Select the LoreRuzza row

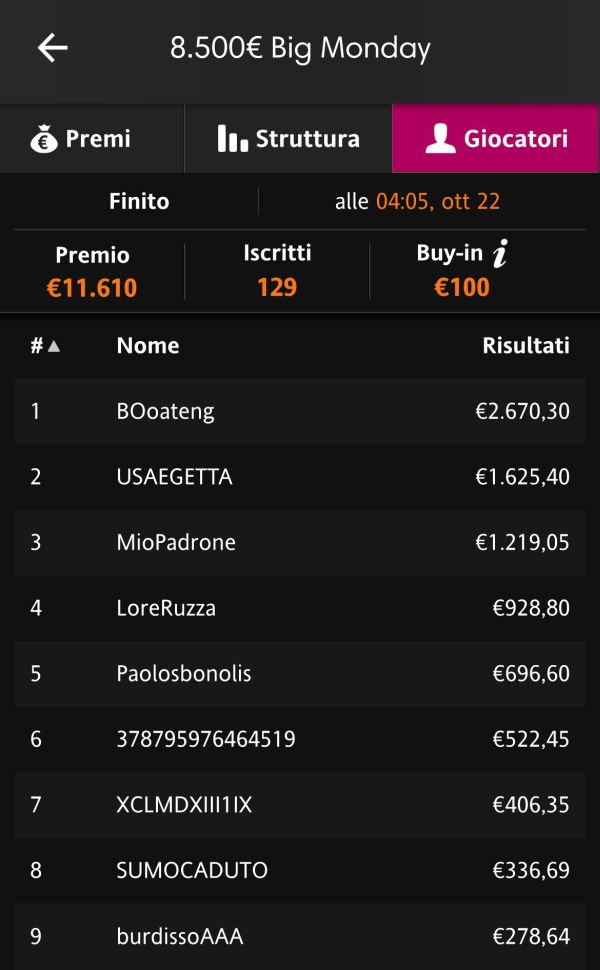coord(300,608)
